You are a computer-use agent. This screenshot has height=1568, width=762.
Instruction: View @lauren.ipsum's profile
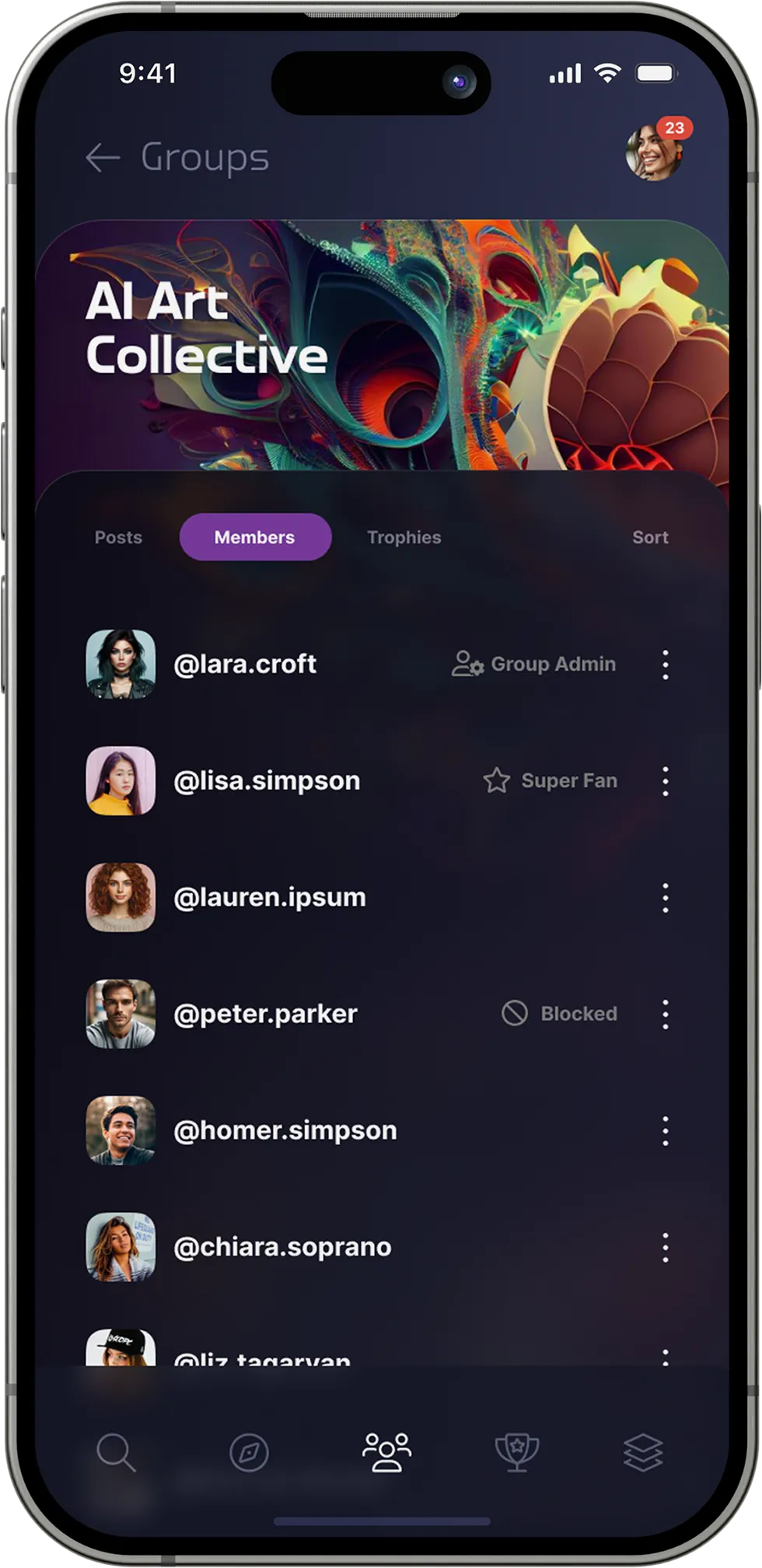point(269,897)
